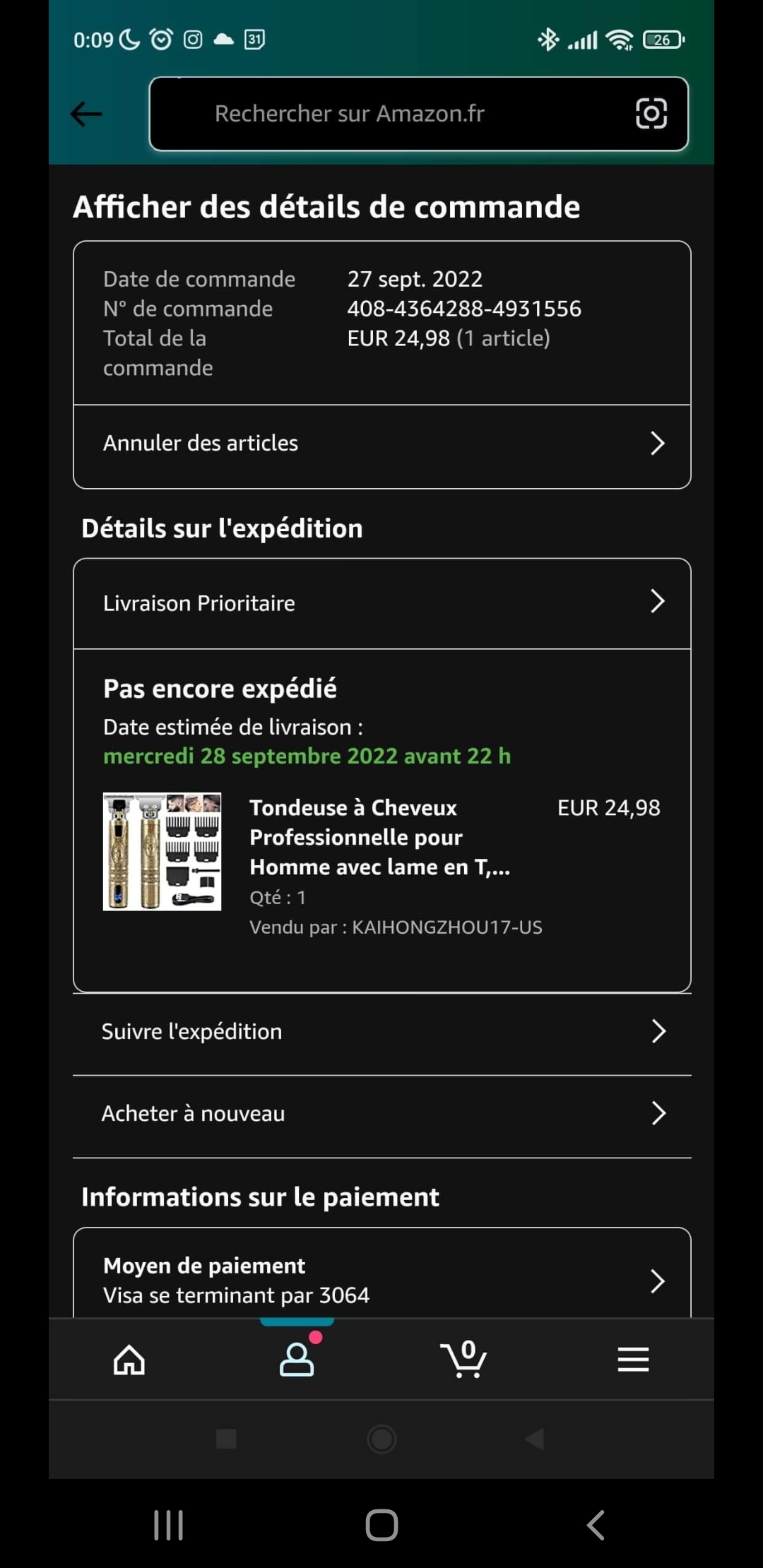Select Acheter à nouveau
This screenshot has width=763, height=1568.
pos(381,1114)
